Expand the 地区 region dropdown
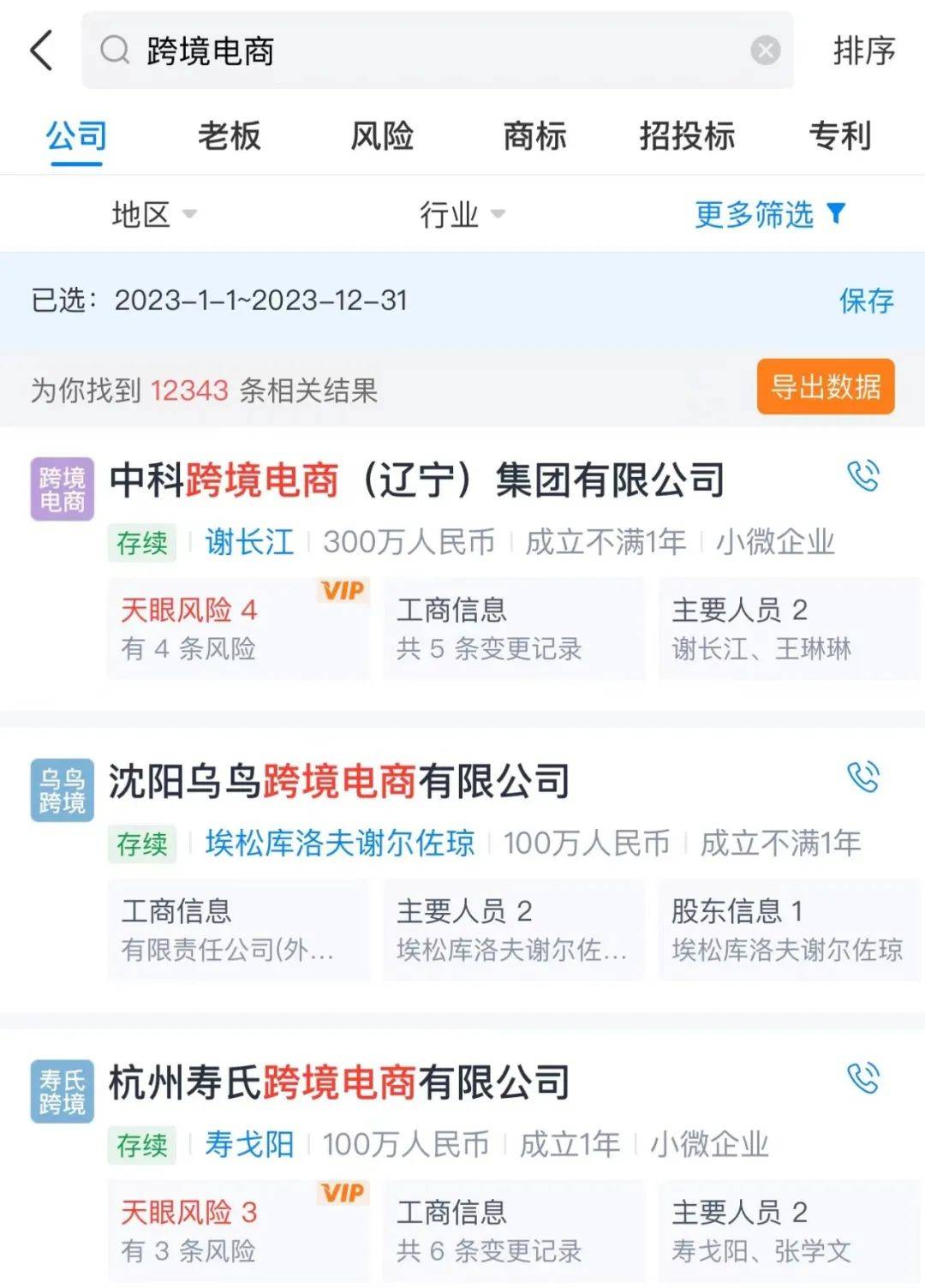 tap(154, 214)
